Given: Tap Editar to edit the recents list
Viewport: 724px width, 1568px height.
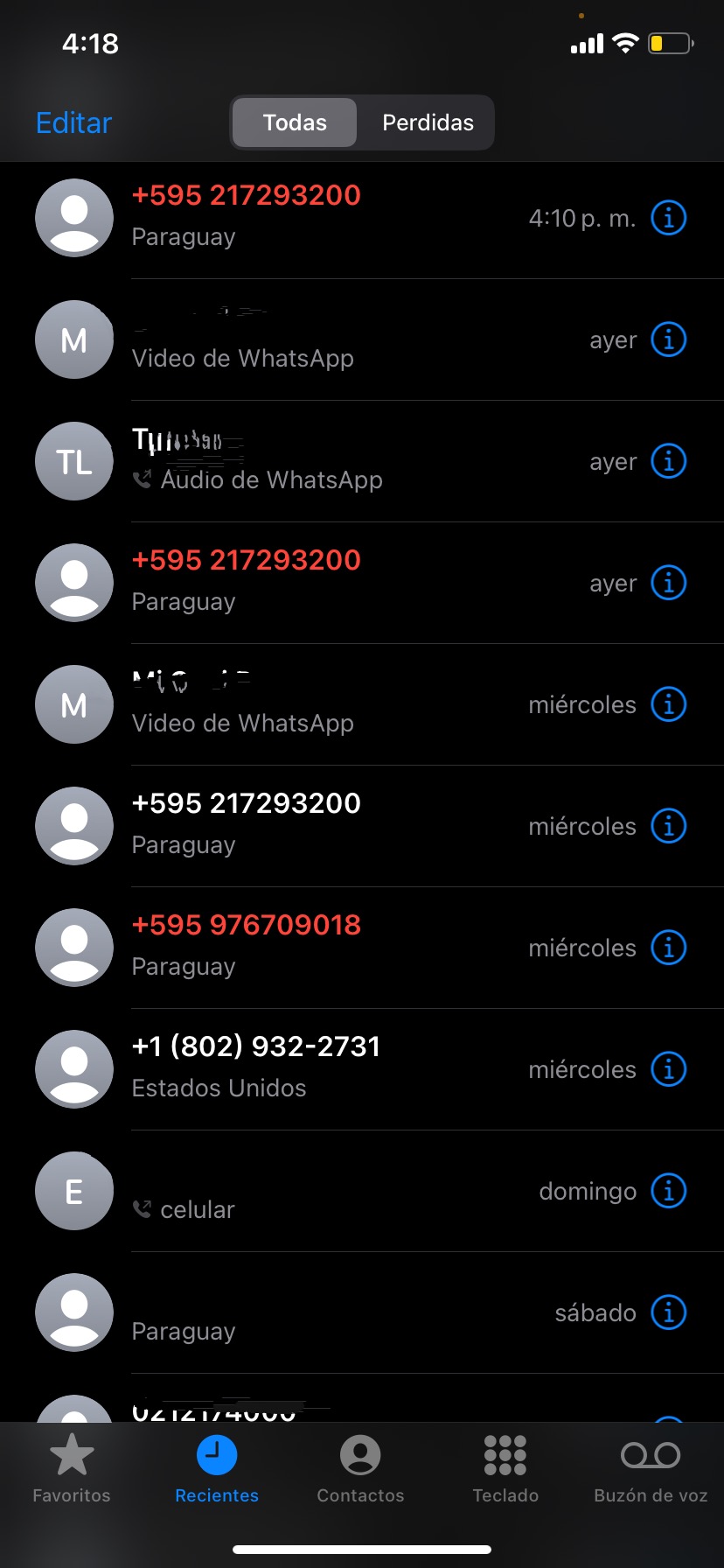Looking at the screenshot, I should 73,123.
